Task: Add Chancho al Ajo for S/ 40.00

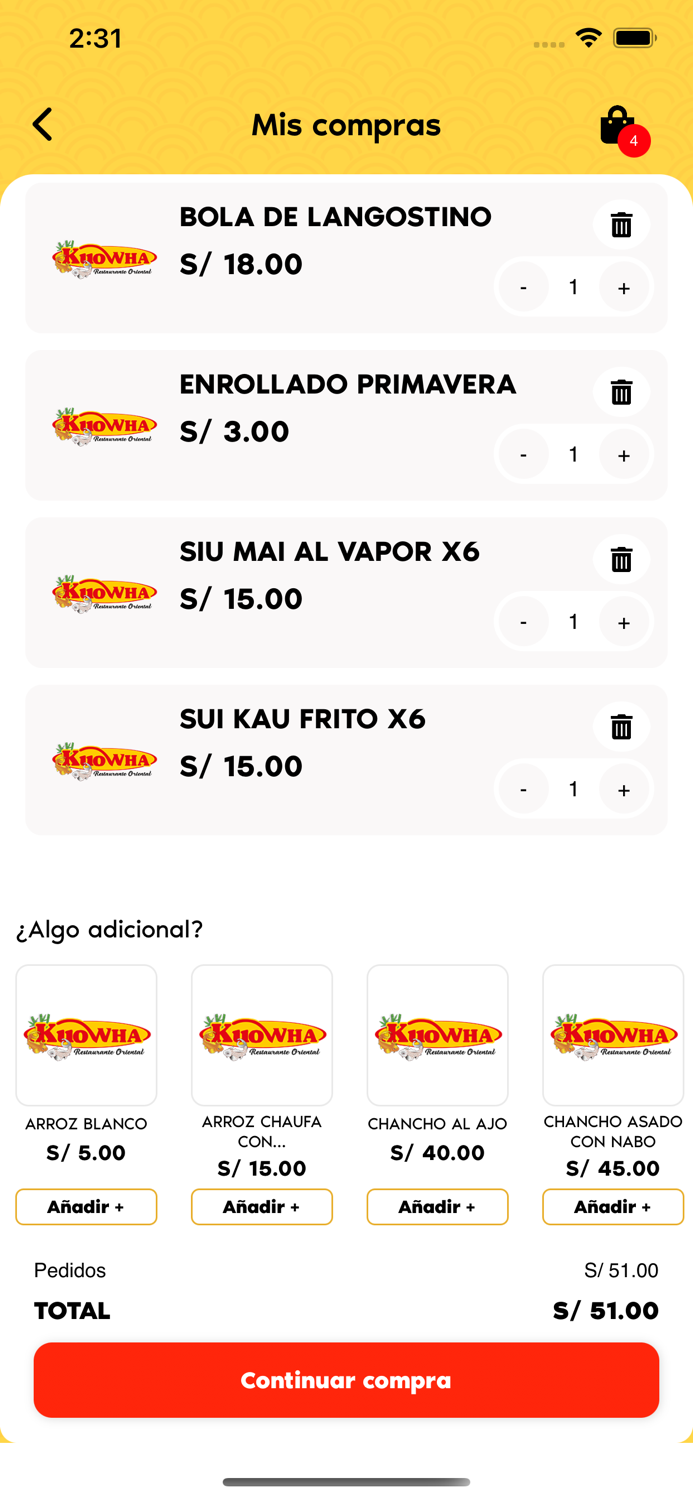Action: [437, 1207]
